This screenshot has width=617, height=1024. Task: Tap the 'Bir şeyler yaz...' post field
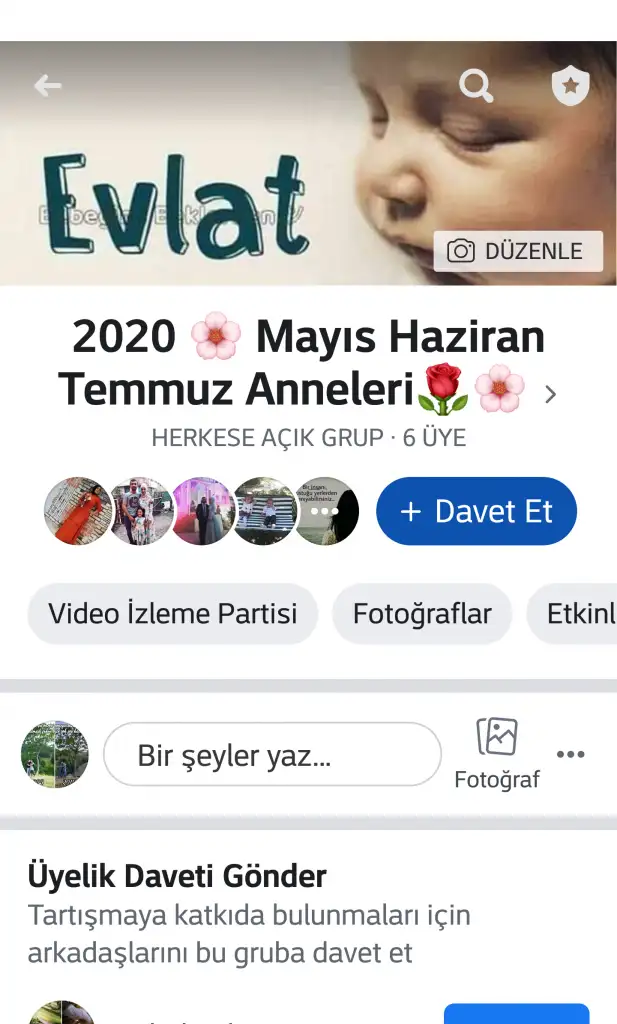[x=272, y=755]
